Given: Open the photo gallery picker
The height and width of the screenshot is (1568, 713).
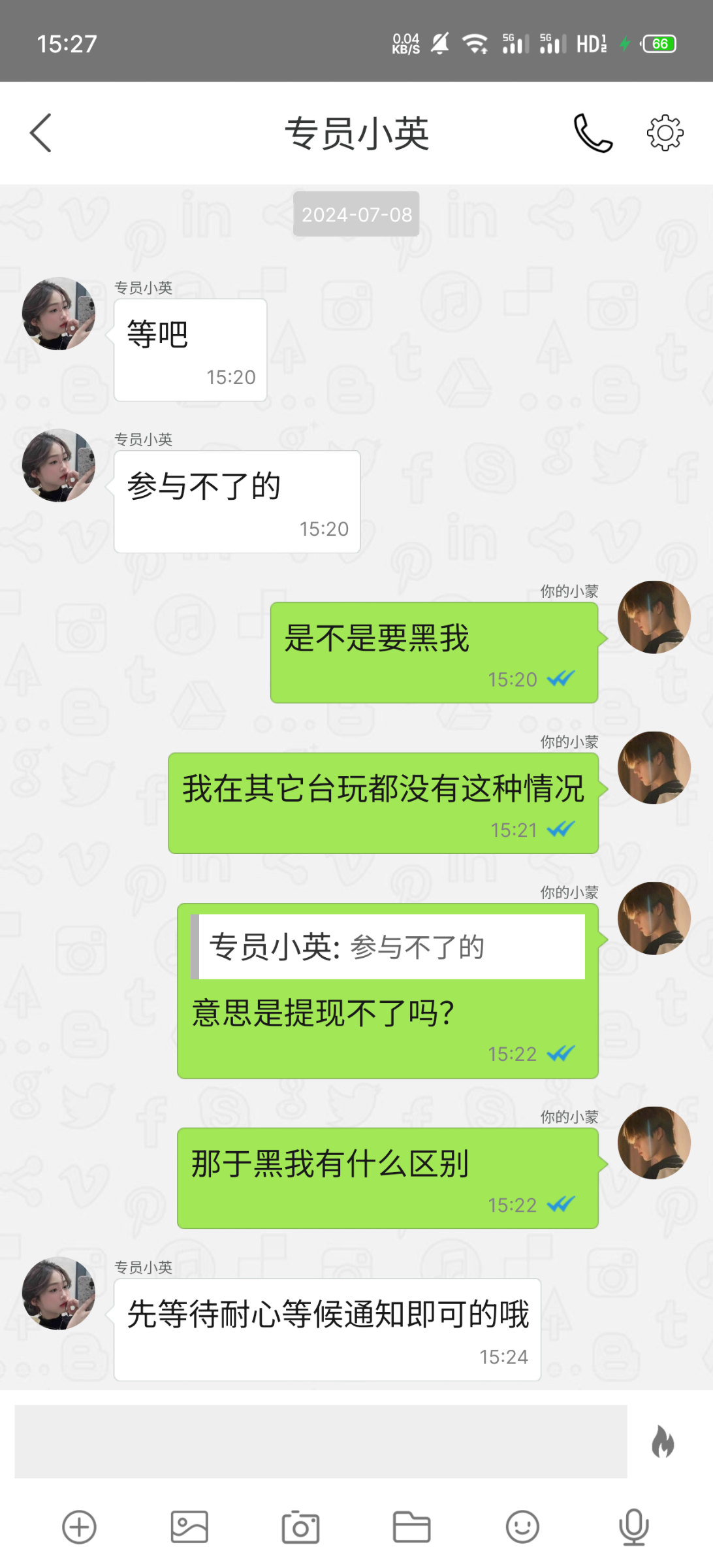Looking at the screenshot, I should (188, 1527).
